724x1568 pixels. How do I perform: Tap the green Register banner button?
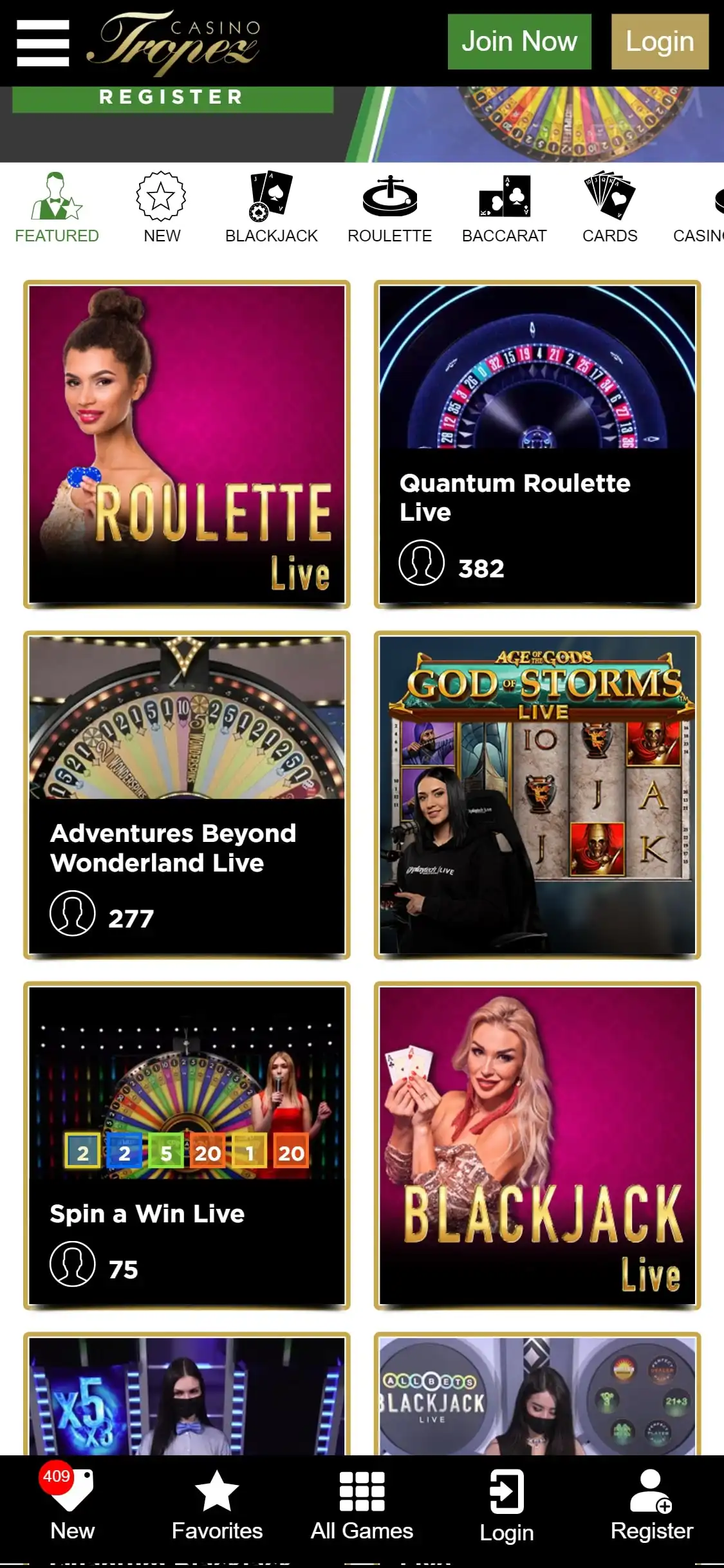click(x=172, y=98)
